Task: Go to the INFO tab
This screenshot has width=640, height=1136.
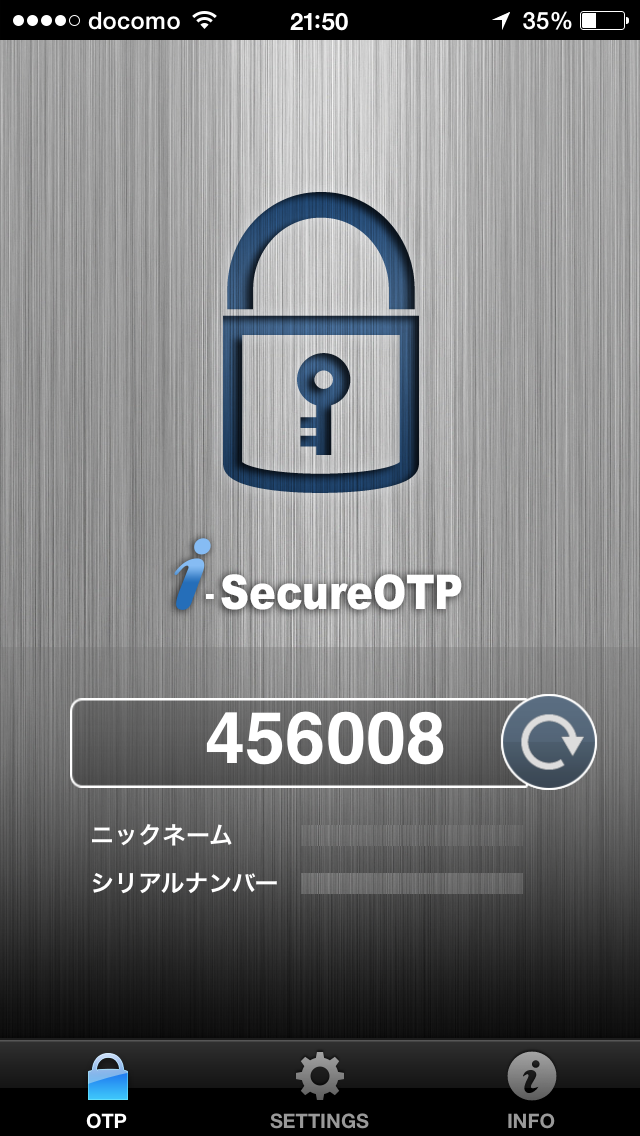Action: (x=531, y=1090)
